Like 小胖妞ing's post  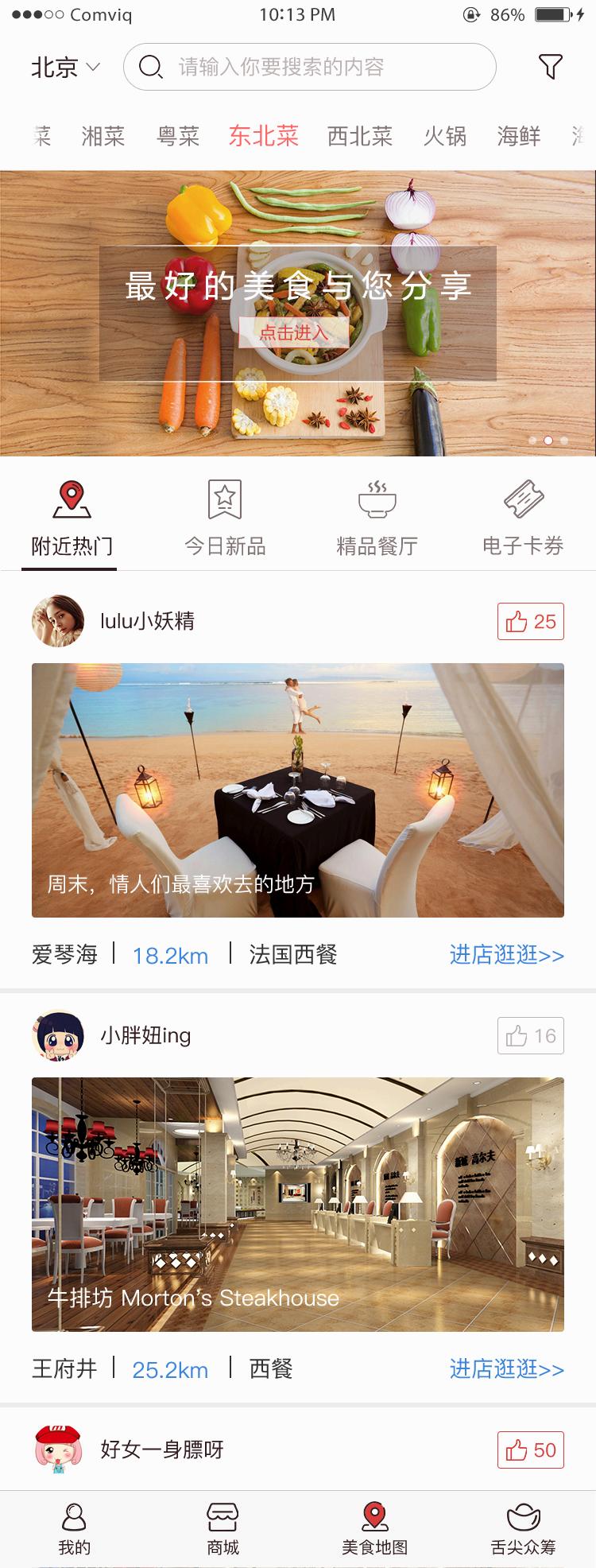tap(531, 1036)
